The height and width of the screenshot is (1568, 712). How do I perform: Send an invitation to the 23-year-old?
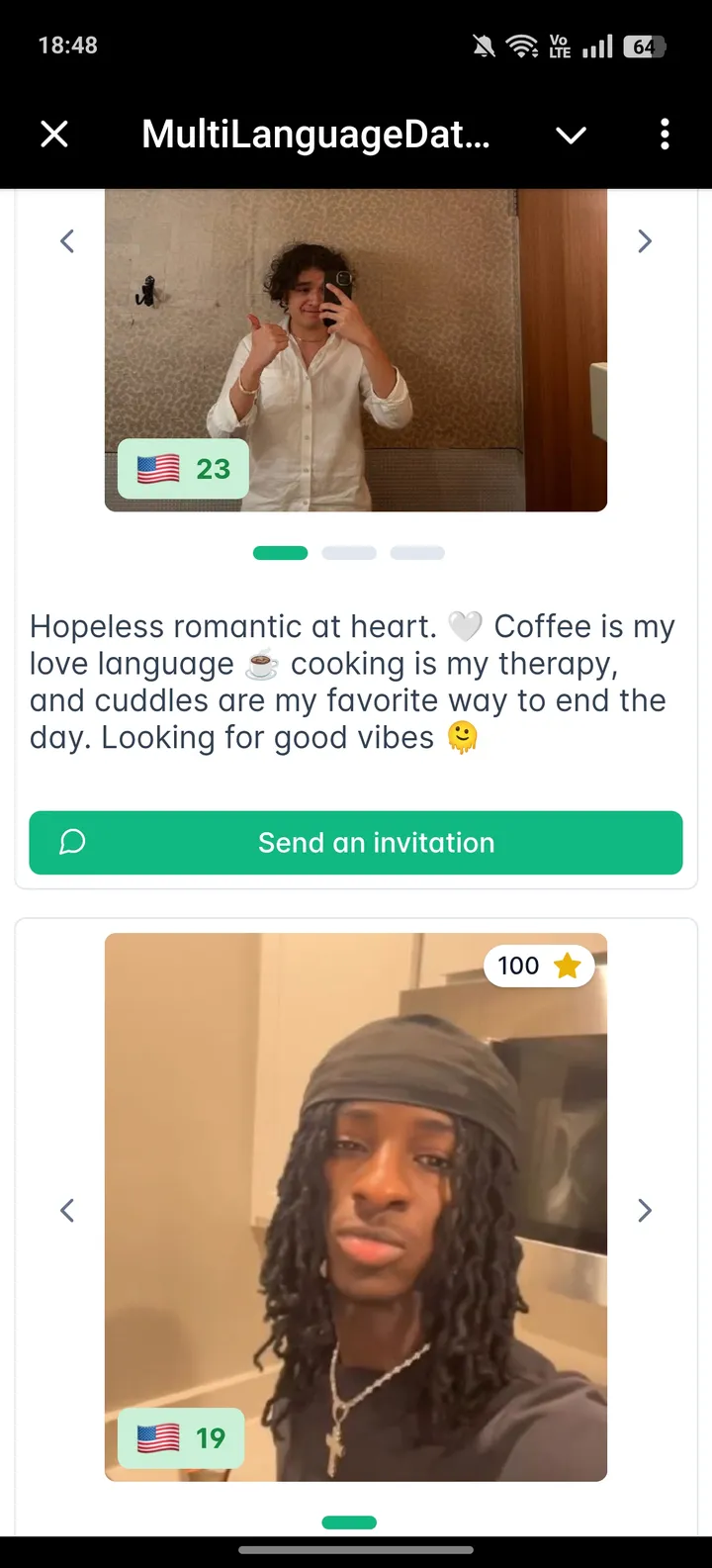pyautogui.click(x=356, y=843)
